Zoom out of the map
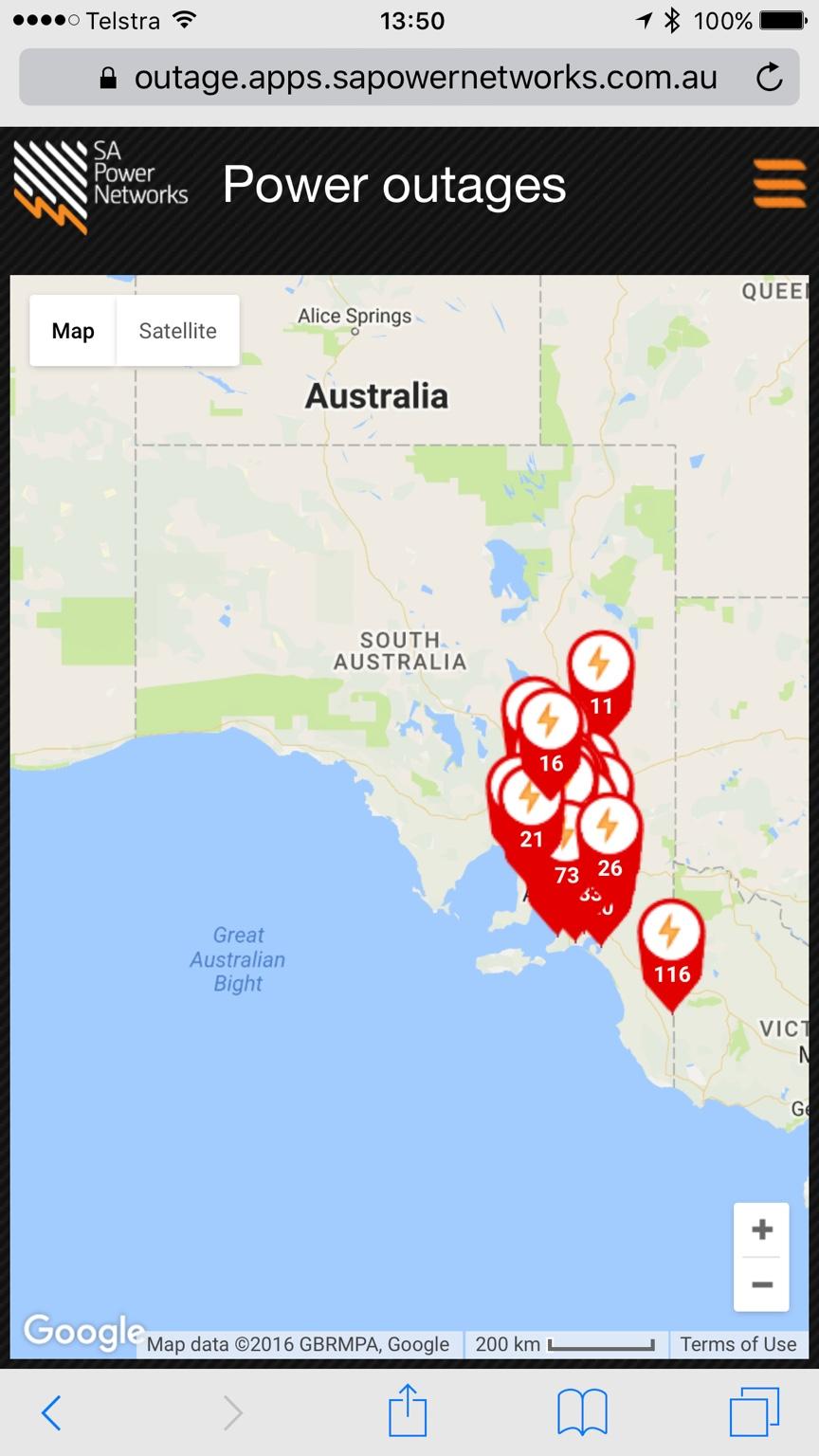819x1456 pixels. (x=761, y=1284)
